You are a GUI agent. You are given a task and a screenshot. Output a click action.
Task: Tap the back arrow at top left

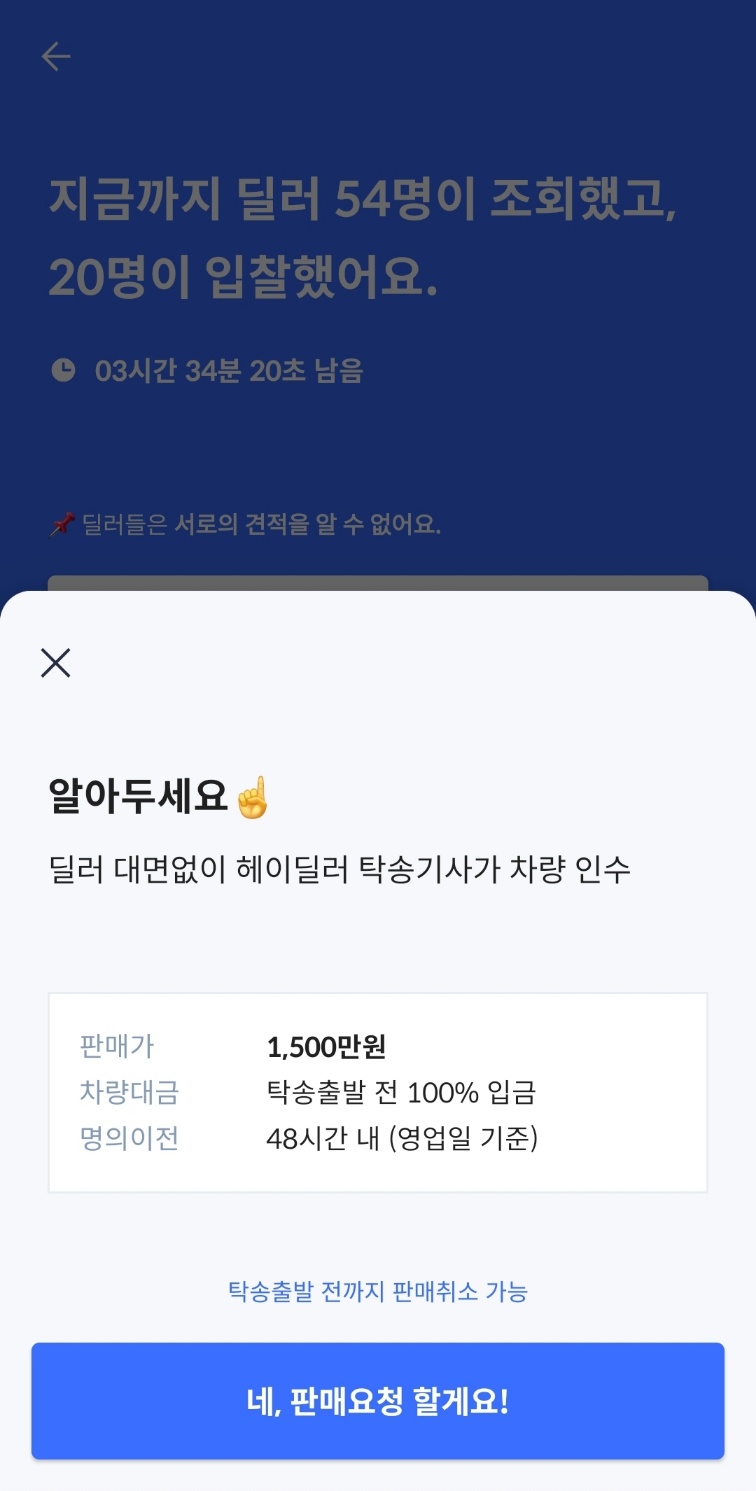tap(56, 57)
